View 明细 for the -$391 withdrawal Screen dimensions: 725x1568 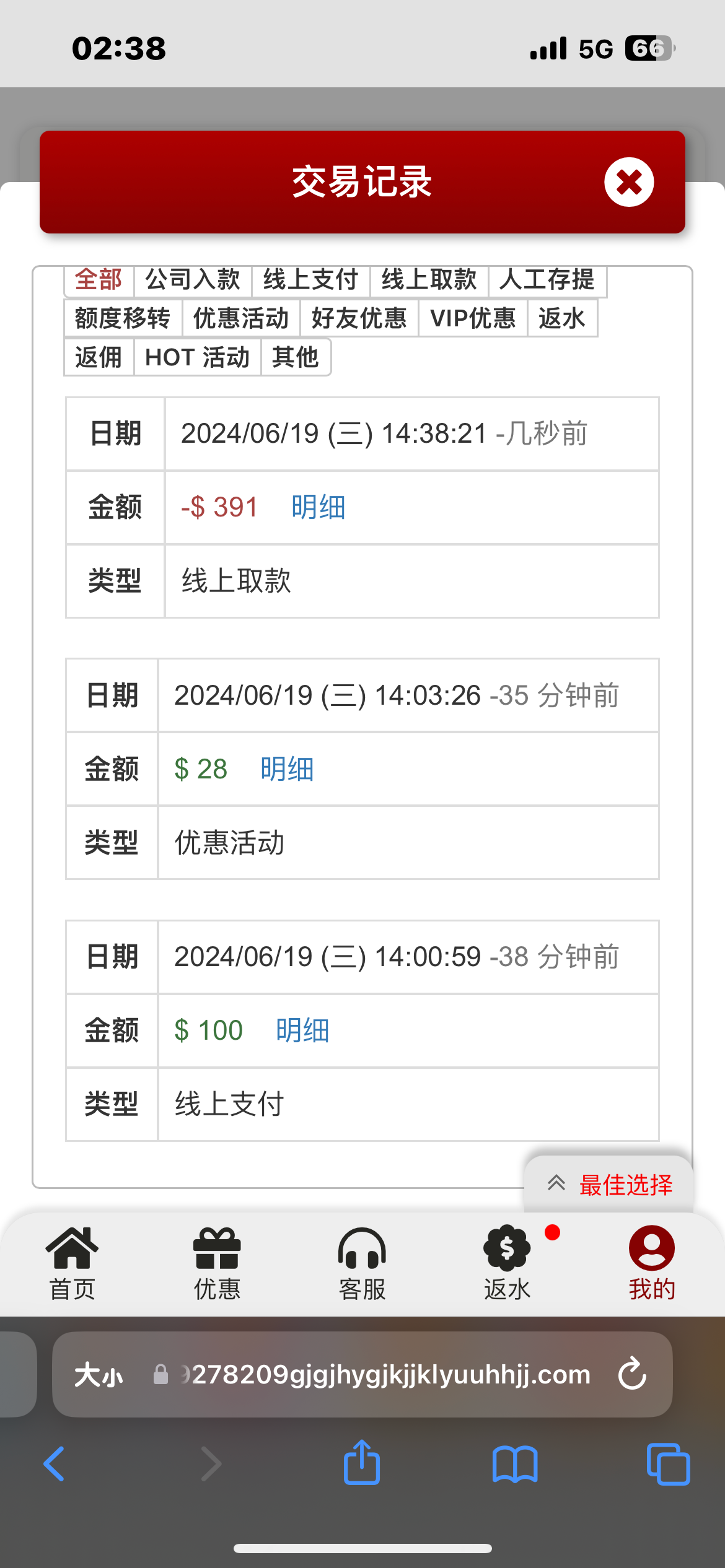point(318,508)
